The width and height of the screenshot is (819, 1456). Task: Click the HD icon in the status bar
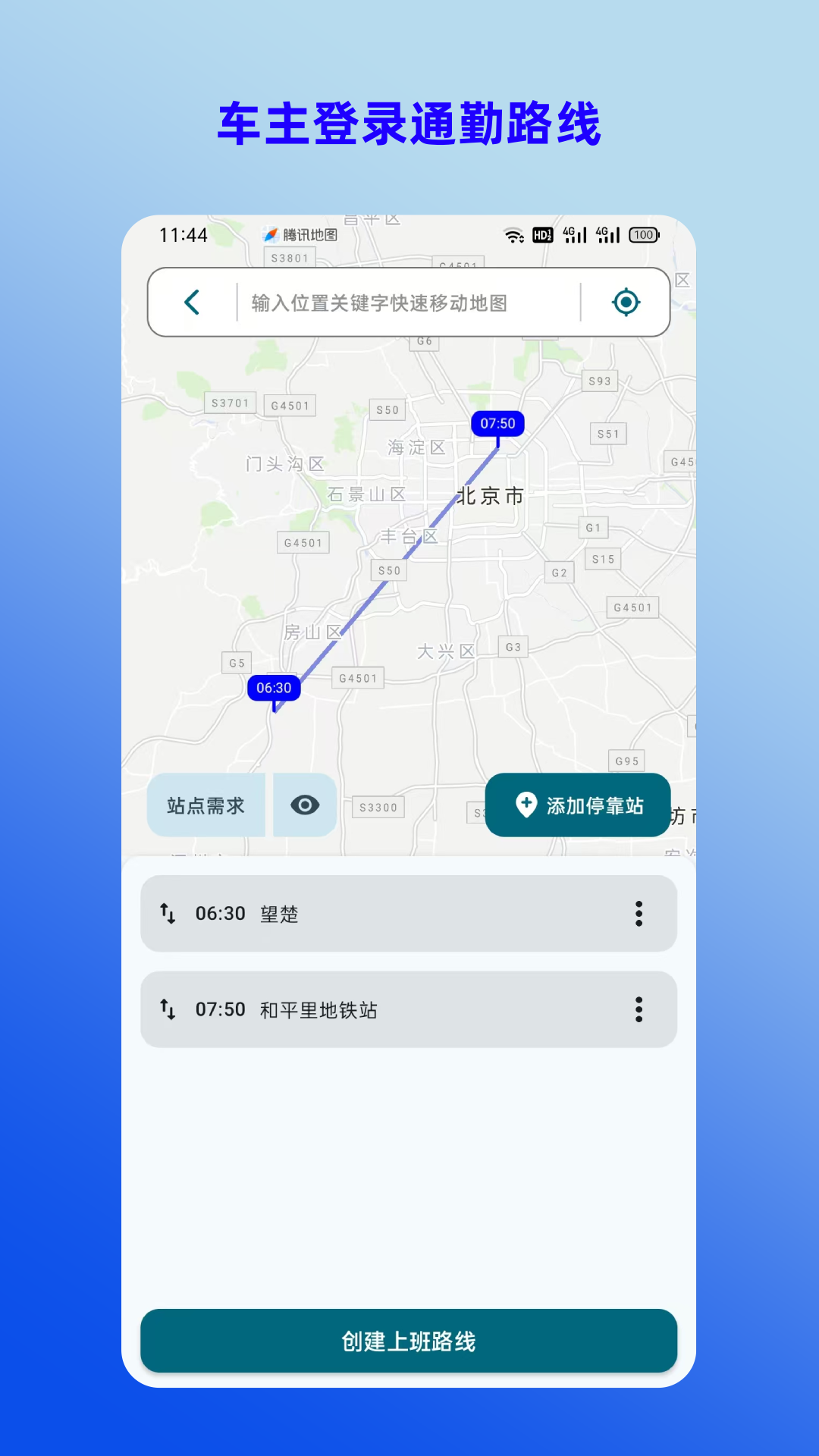click(544, 235)
